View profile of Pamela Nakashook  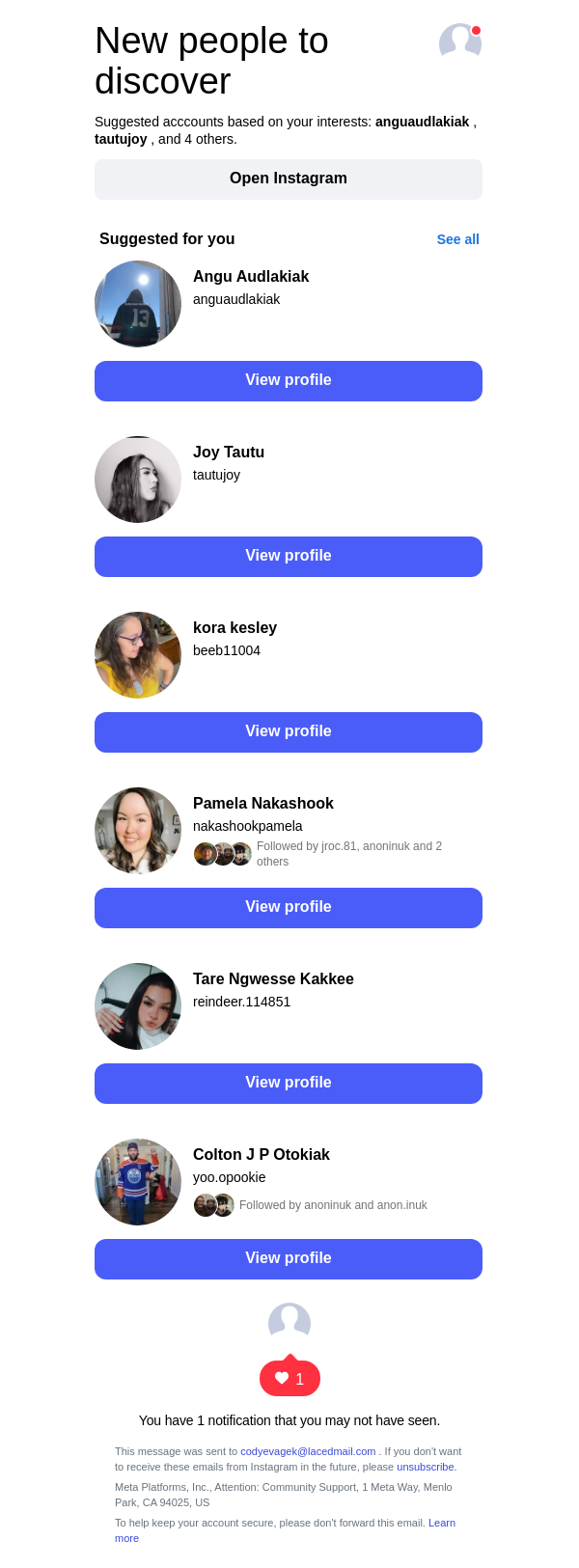[x=288, y=908]
